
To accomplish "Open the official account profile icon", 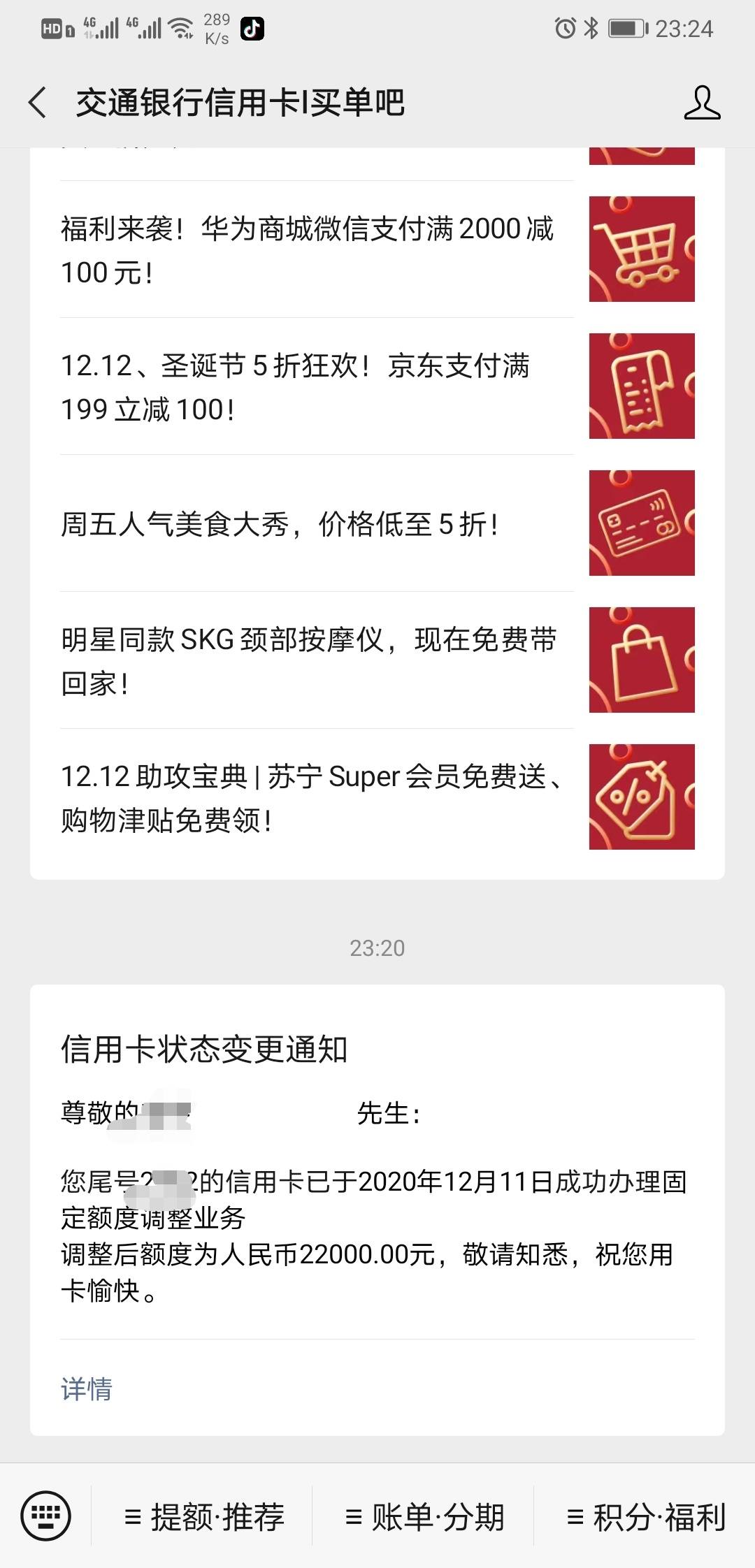I will (x=702, y=103).
